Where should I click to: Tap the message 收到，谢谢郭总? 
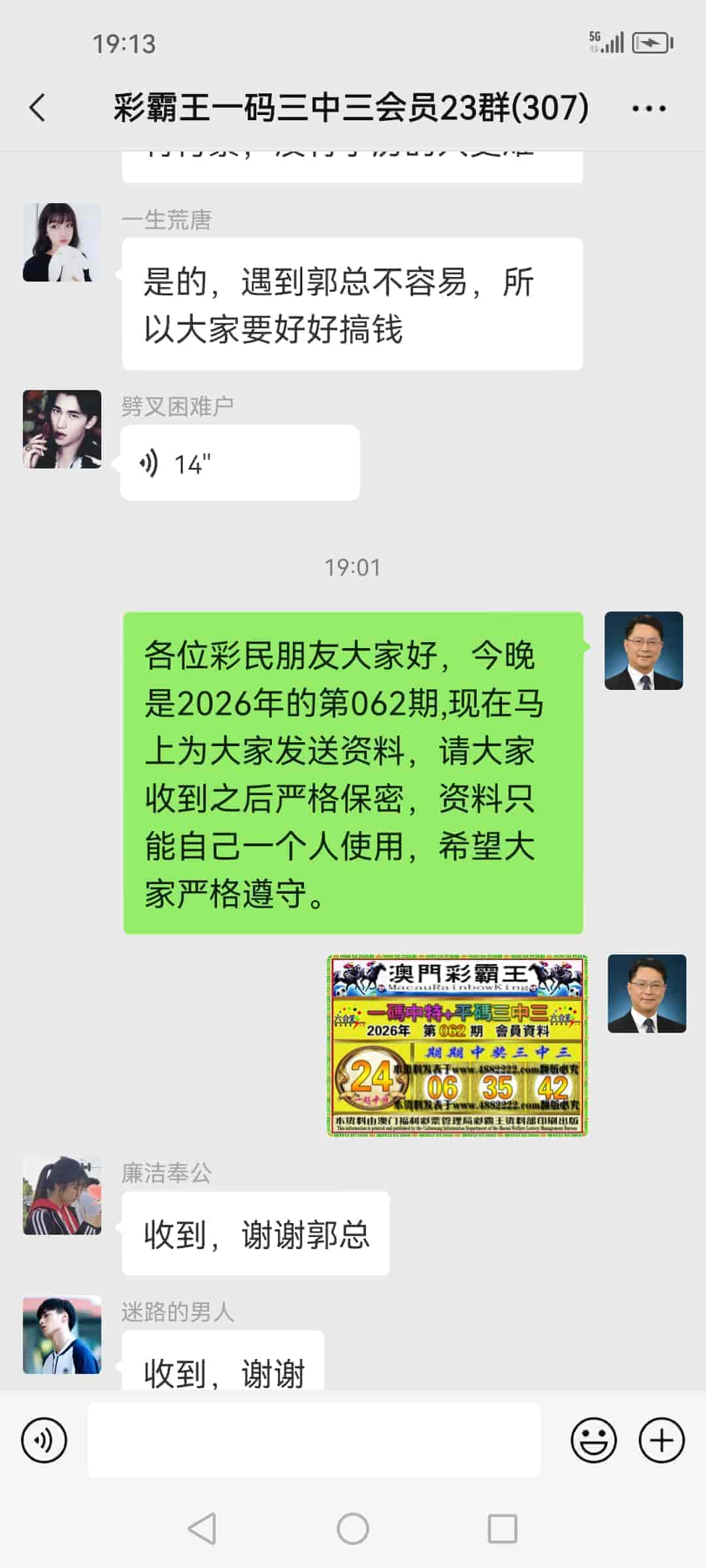255,1233
